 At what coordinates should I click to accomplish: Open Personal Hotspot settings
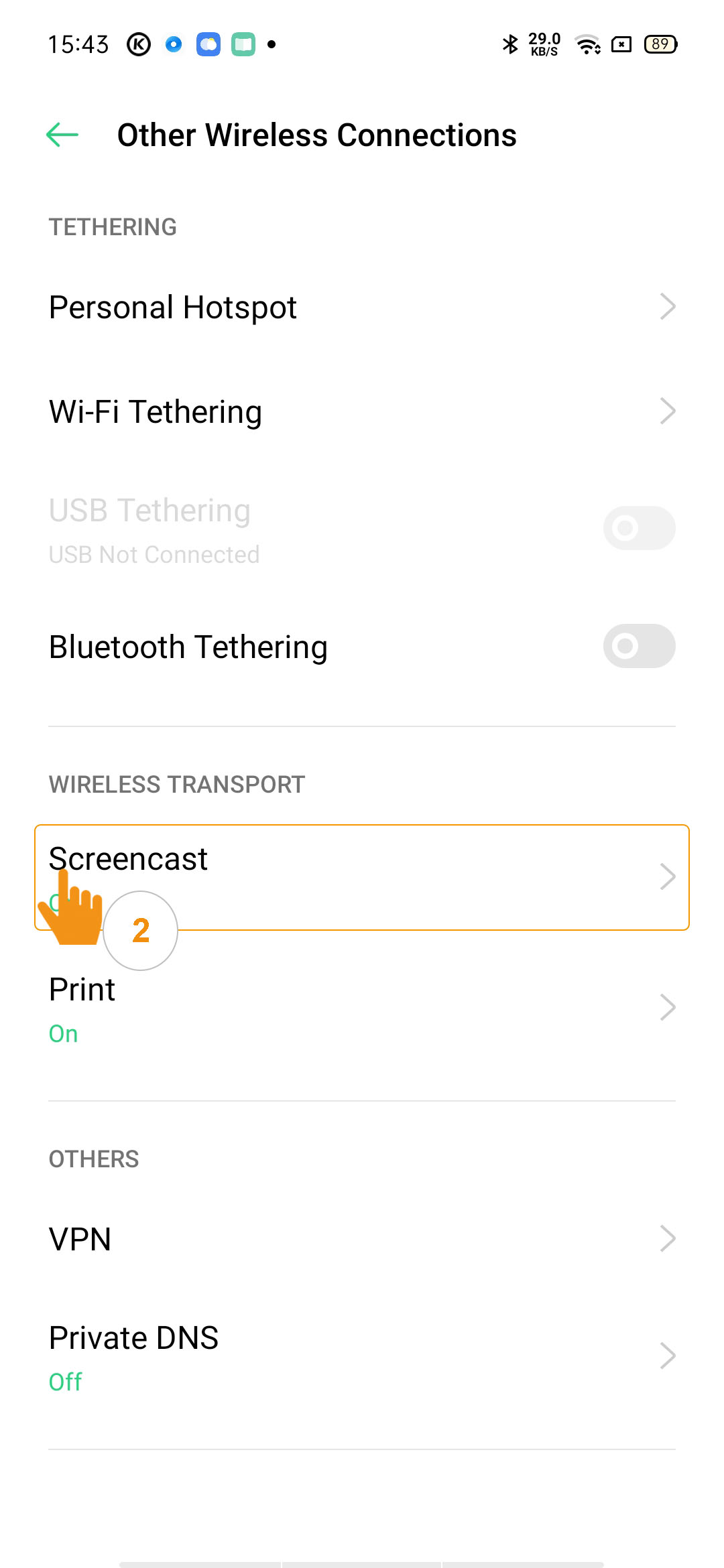tap(362, 307)
